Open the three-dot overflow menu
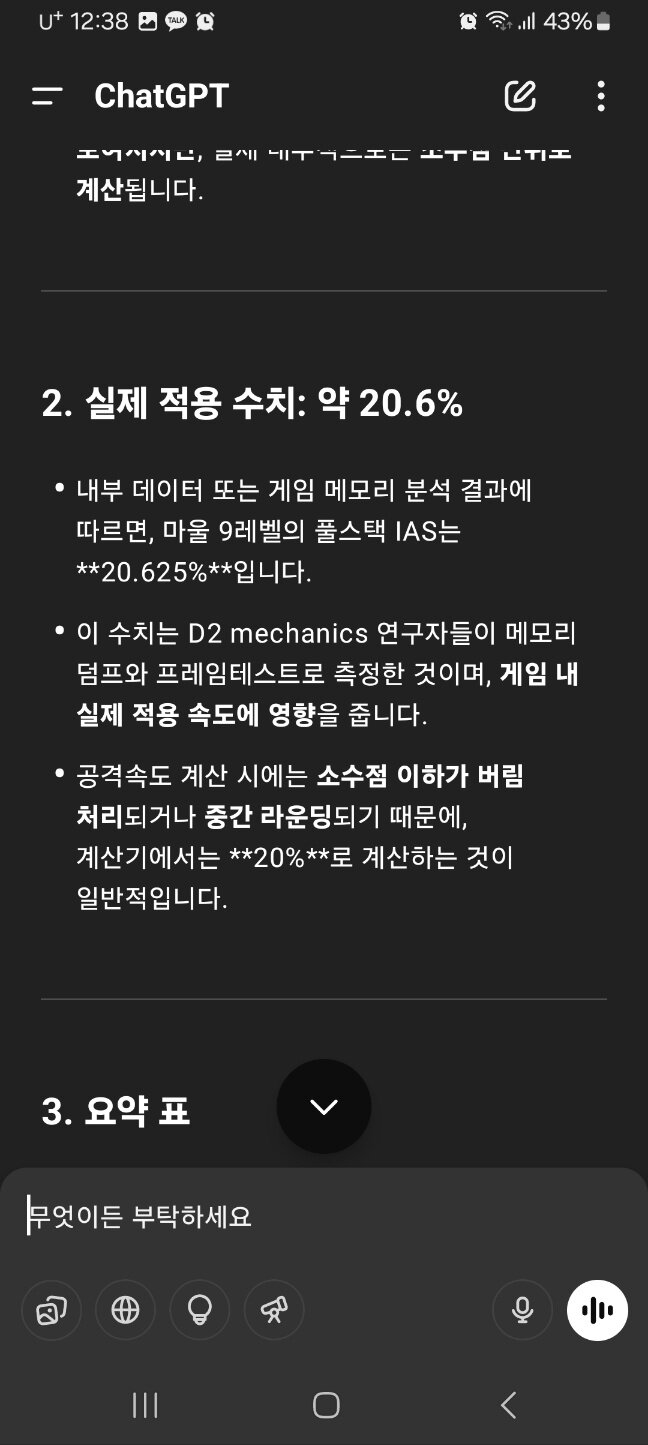 [600, 96]
